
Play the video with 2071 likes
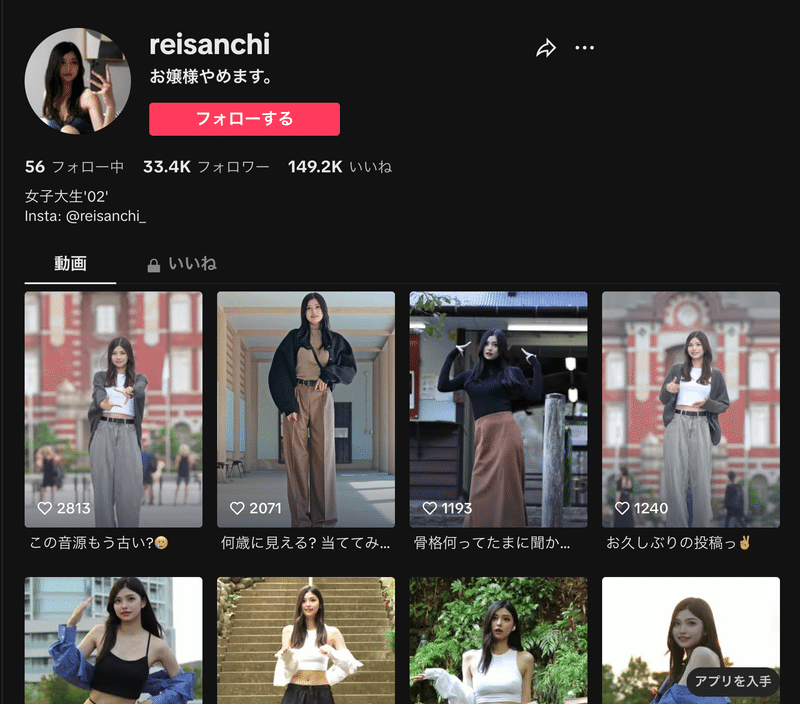click(306, 409)
